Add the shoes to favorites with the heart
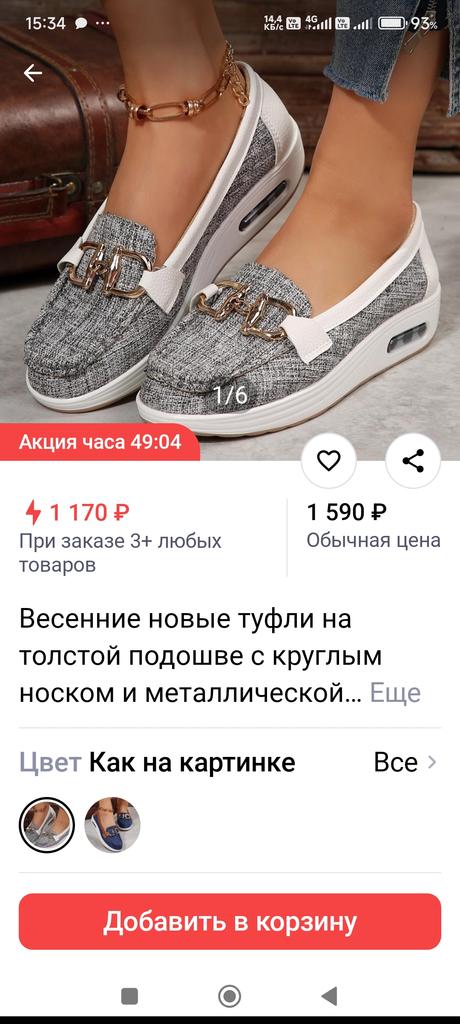Screen dimensions: 460x1024 tap(329, 461)
